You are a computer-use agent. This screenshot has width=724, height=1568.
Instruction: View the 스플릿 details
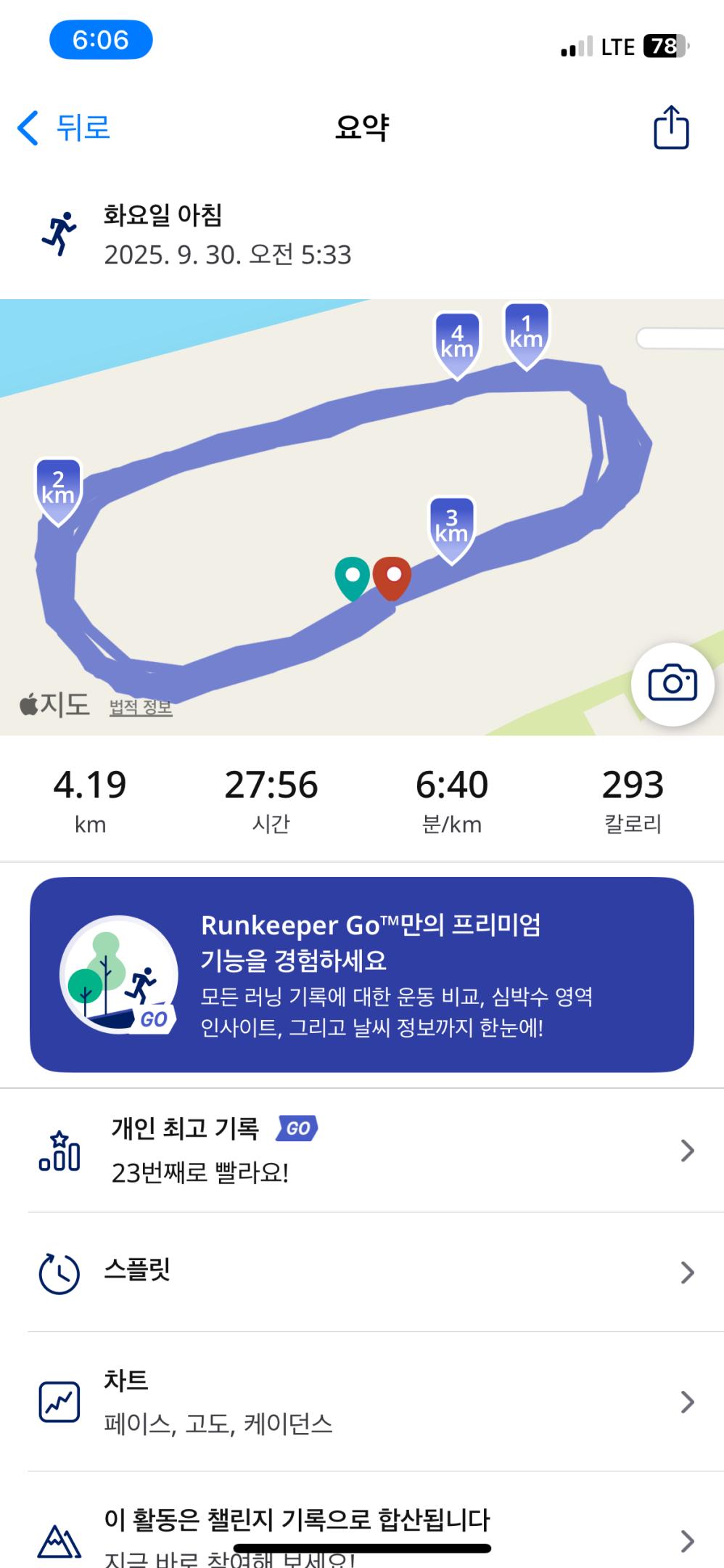click(x=361, y=1272)
